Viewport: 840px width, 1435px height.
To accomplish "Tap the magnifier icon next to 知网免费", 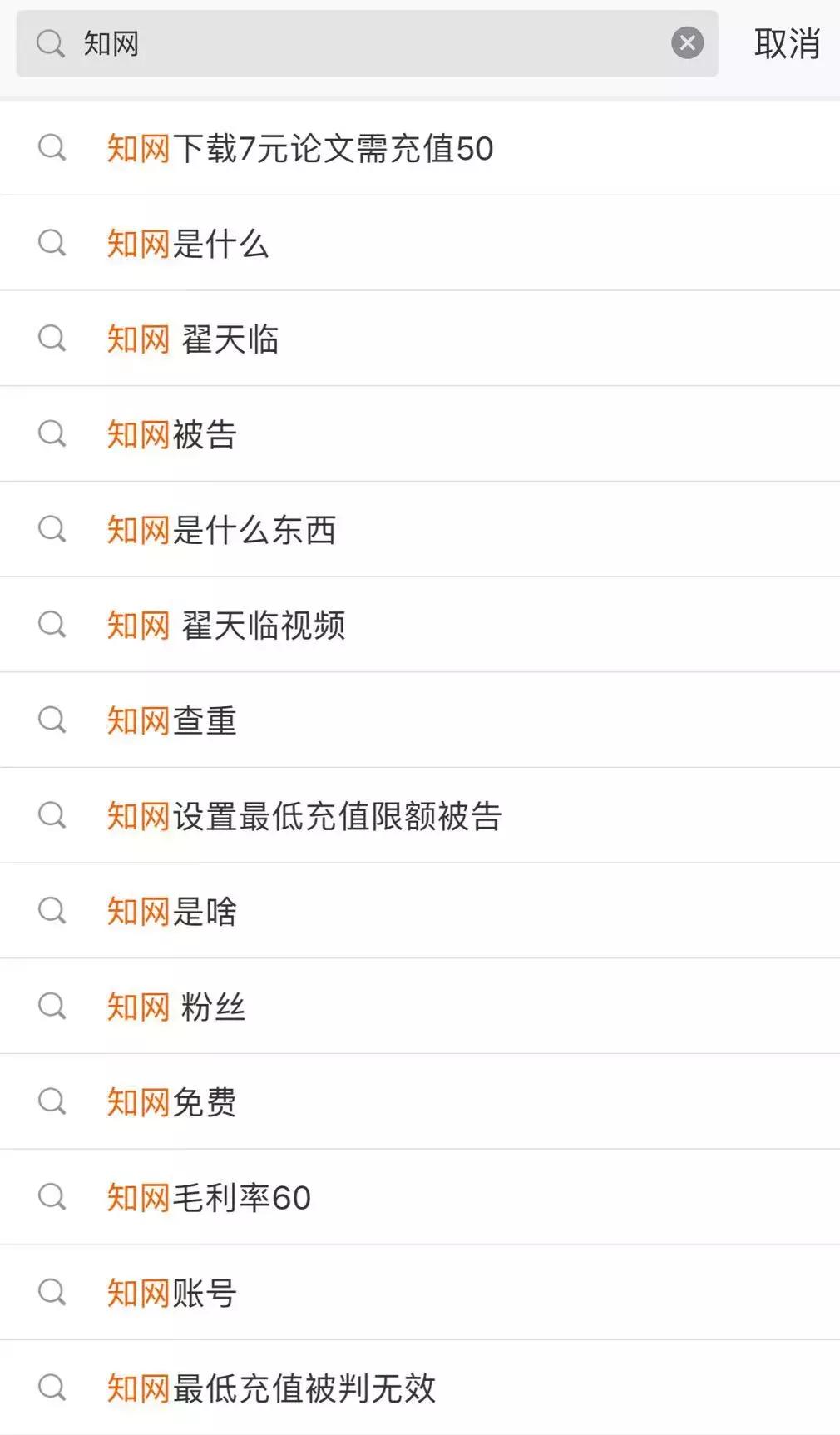I will tap(53, 1101).
